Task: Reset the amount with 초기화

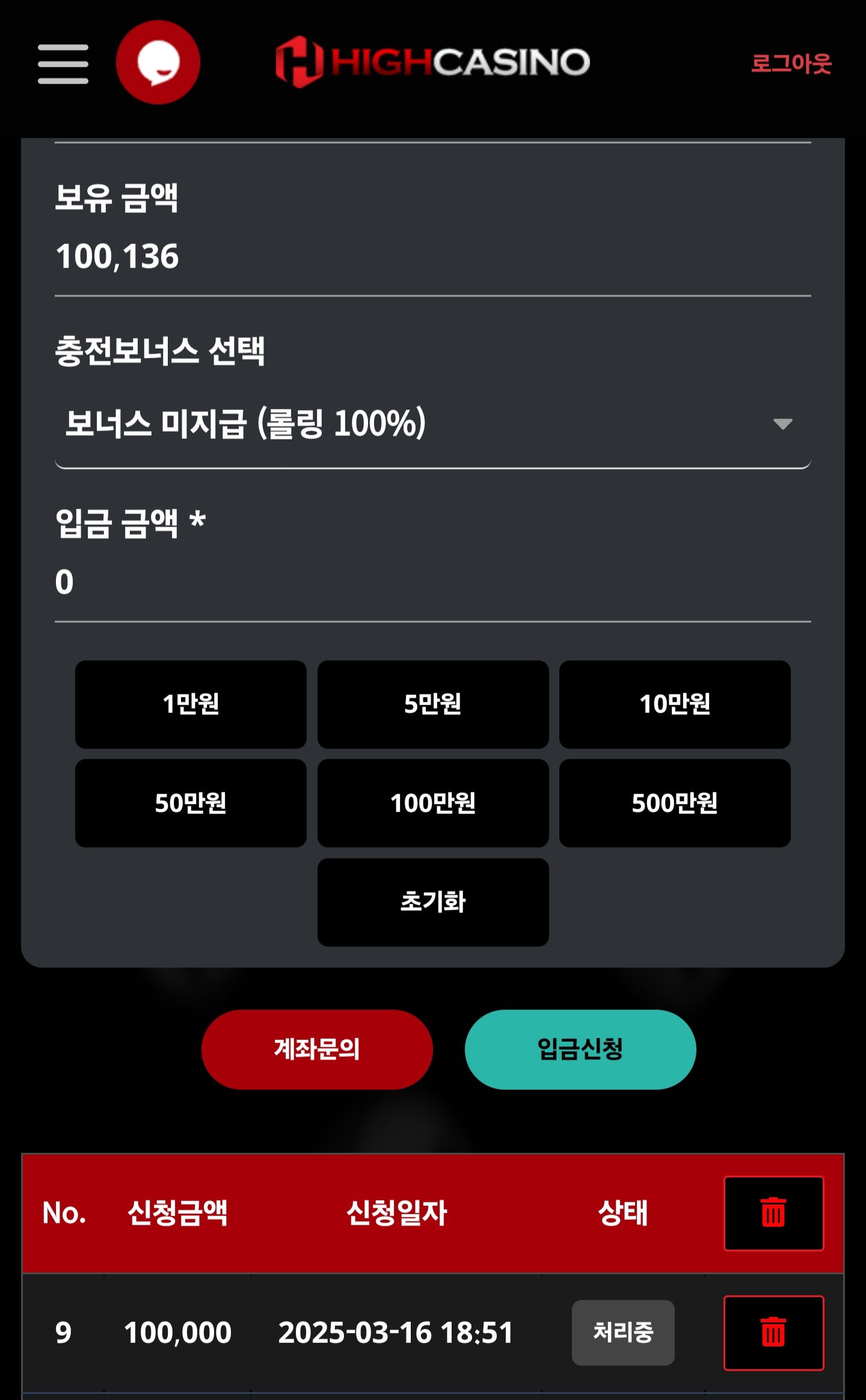Action: point(433,902)
